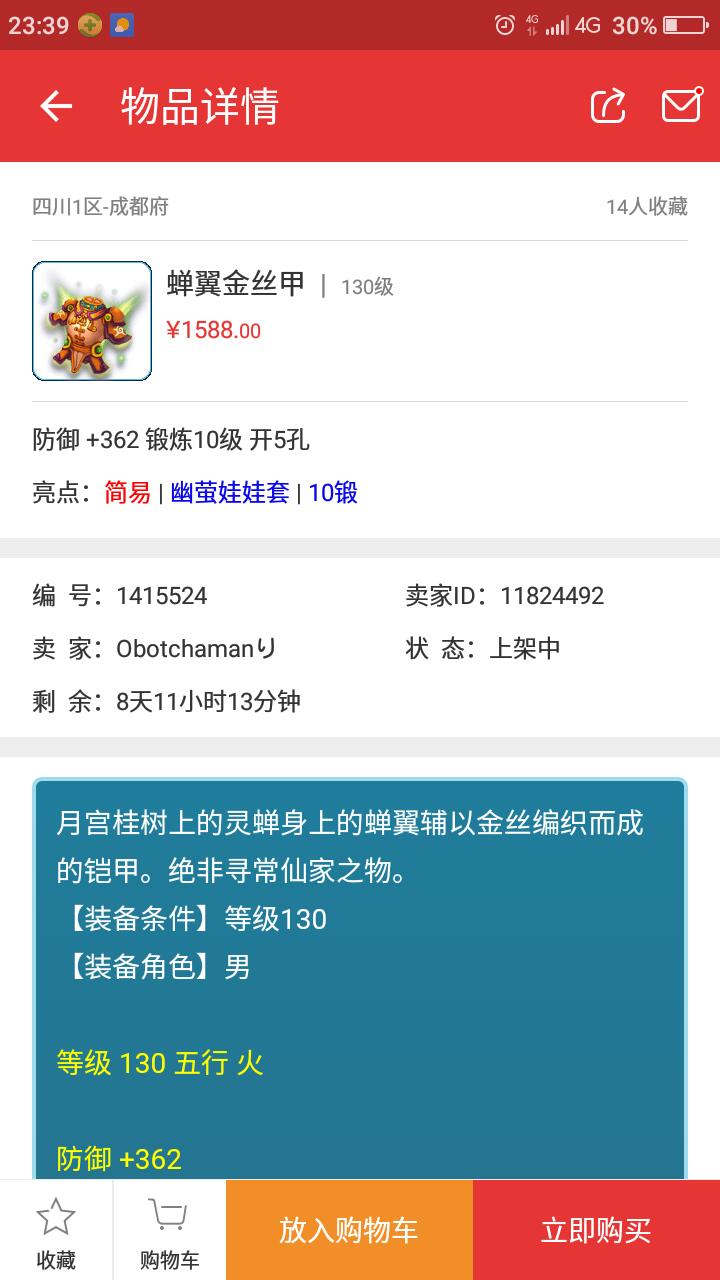Buy now with 立即购买
This screenshot has height=1280, width=720.
point(596,1230)
